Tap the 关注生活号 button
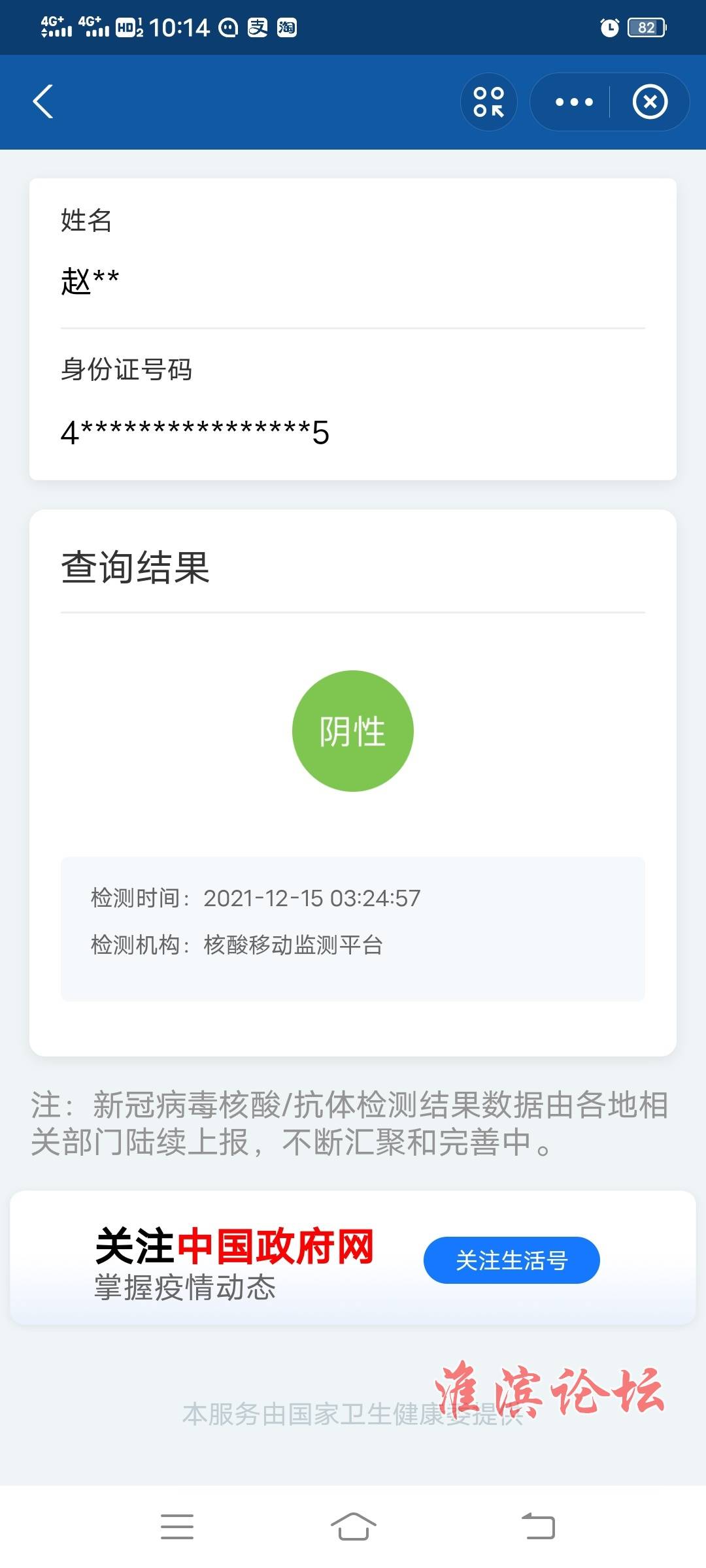Viewport: 706px width, 1568px height. click(x=511, y=1260)
